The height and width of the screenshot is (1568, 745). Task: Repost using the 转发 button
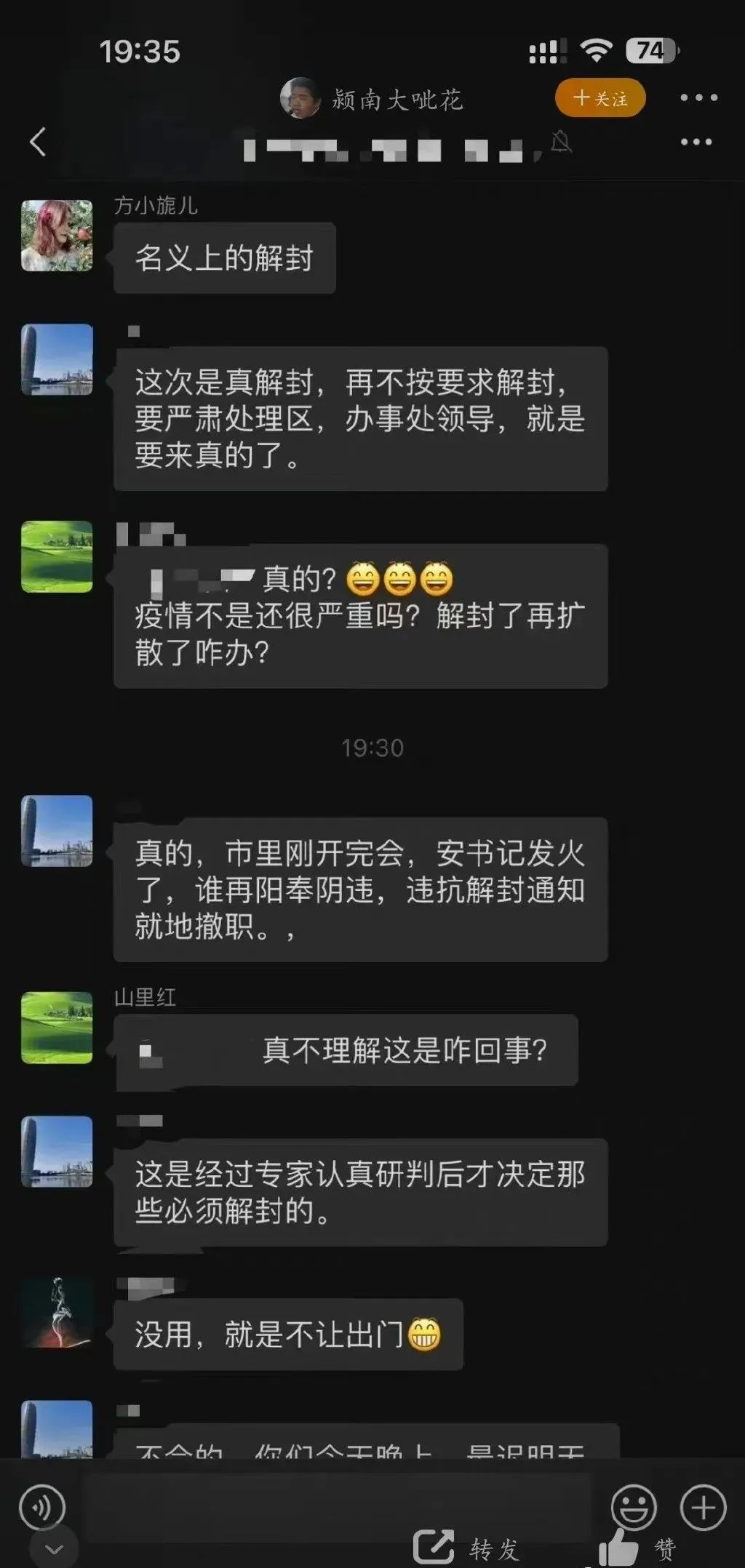(466, 1548)
